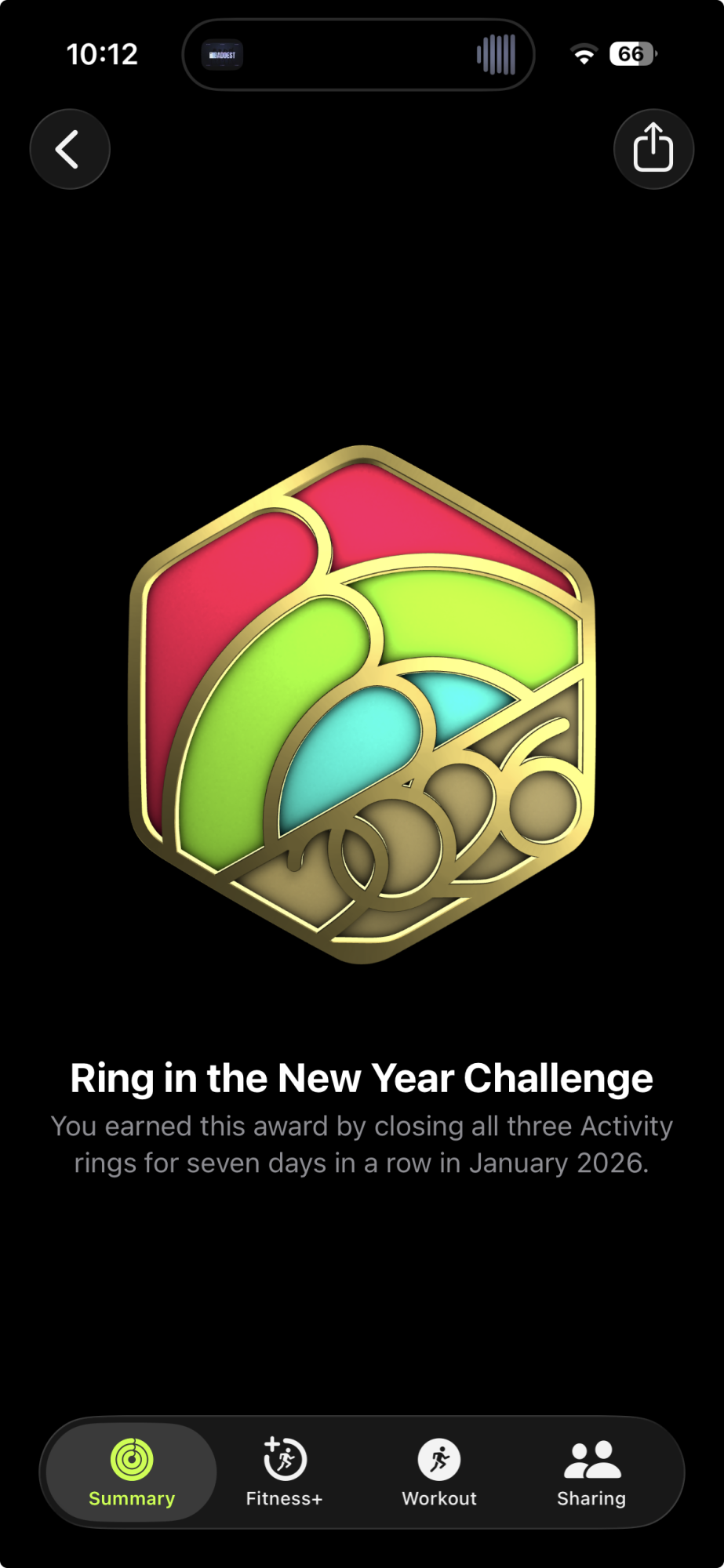Switch to the Summary tab
The height and width of the screenshot is (1568, 724).
click(132, 1472)
